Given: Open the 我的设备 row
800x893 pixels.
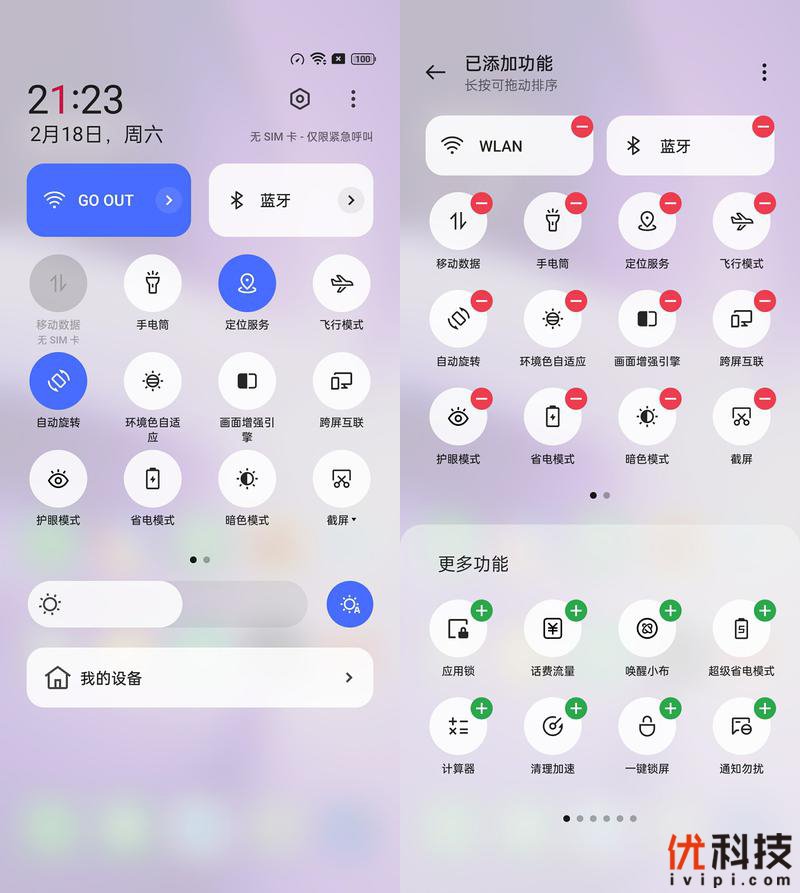Looking at the screenshot, I should [x=200, y=678].
